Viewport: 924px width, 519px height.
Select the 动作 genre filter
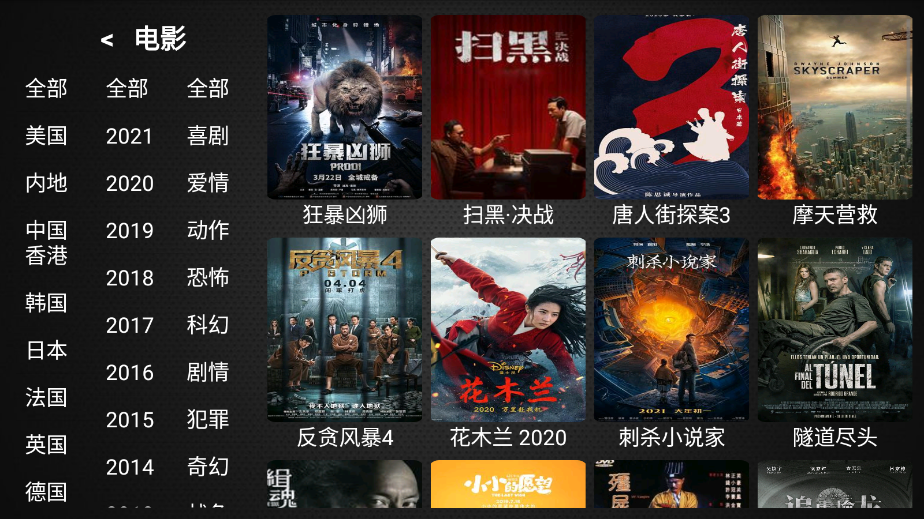tap(208, 230)
